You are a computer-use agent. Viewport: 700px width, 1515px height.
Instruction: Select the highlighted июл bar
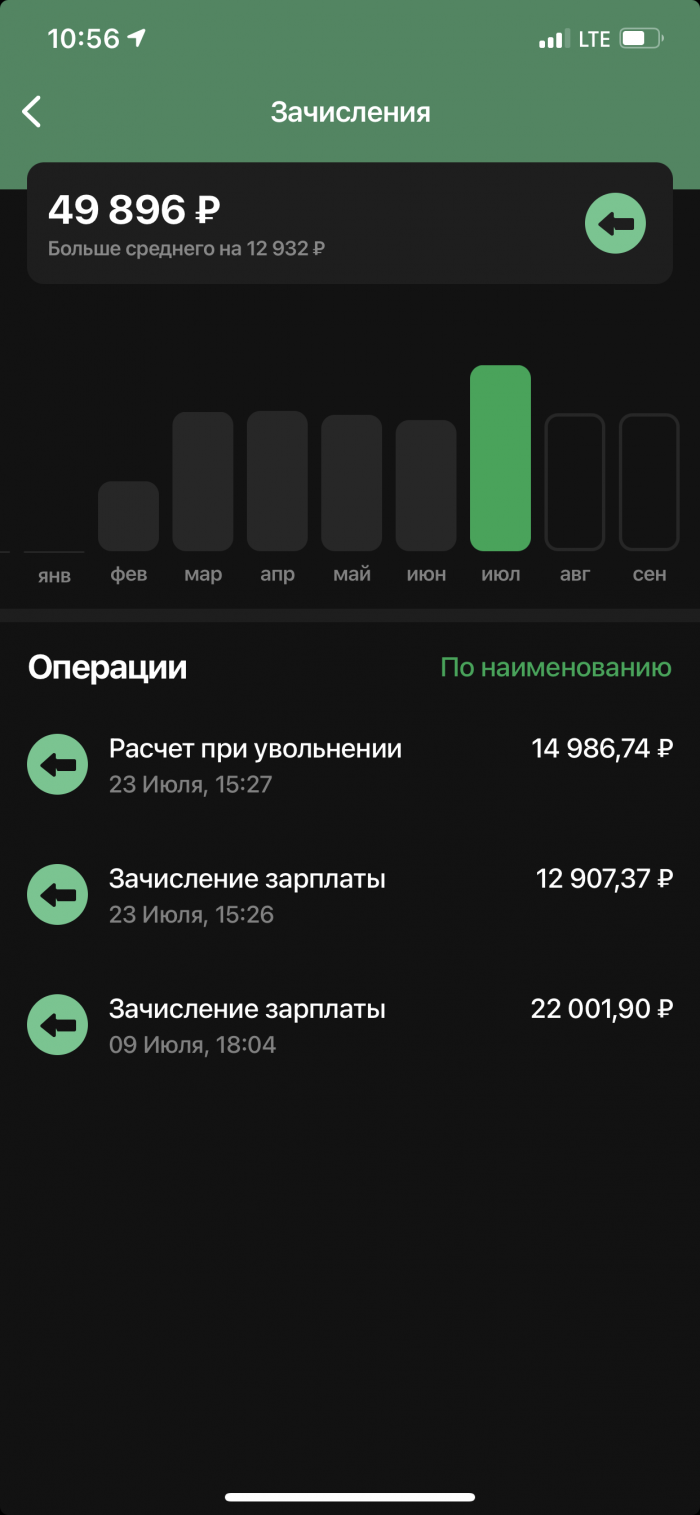click(500, 458)
